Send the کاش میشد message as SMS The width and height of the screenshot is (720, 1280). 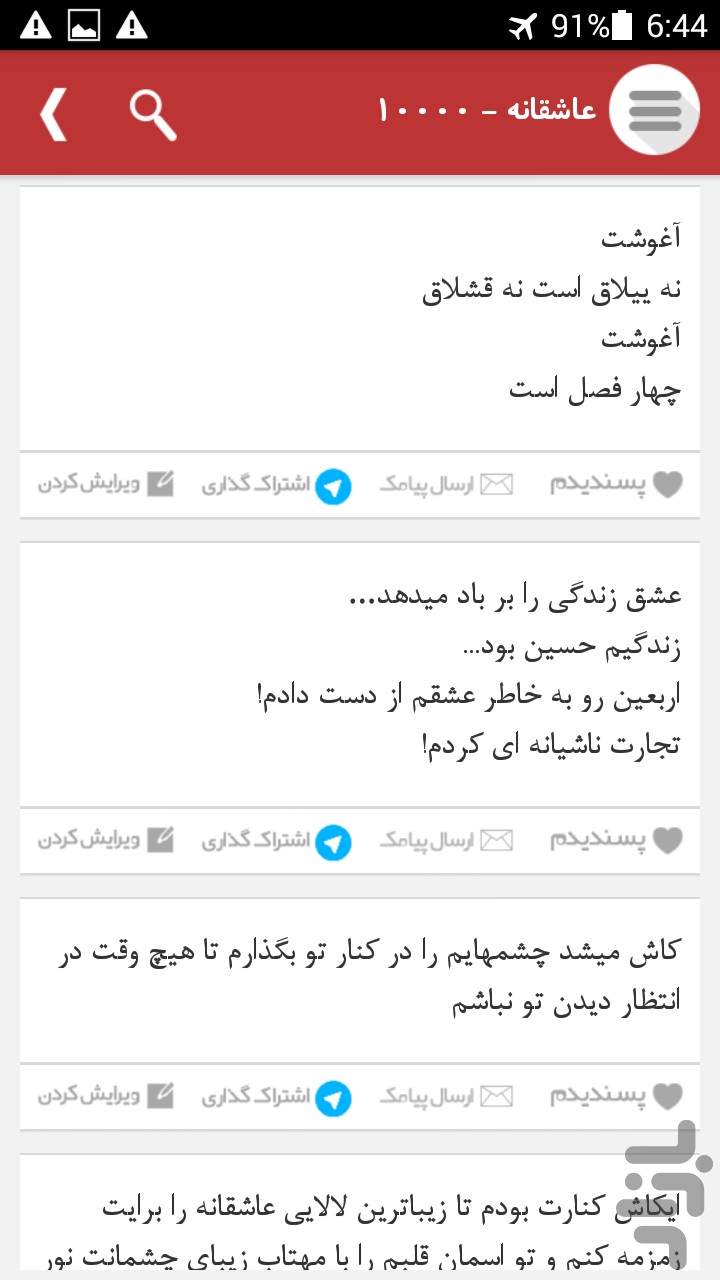pyautogui.click(x=446, y=1097)
